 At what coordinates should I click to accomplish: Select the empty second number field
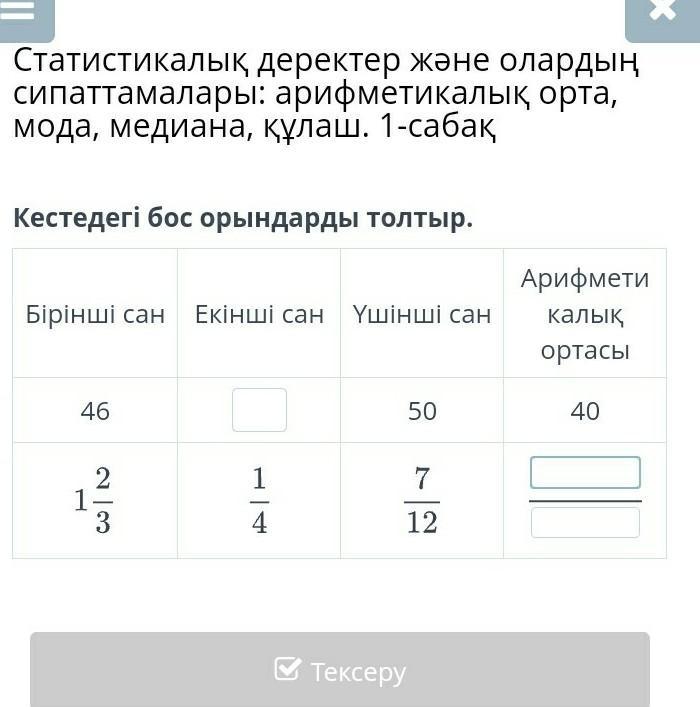pyautogui.click(x=259, y=410)
